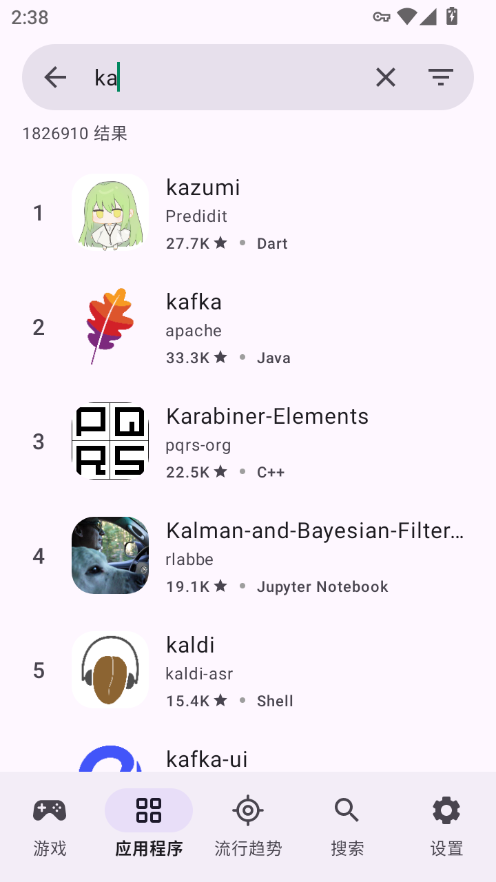Clear the search text with the X
The width and height of the screenshot is (496, 882).
click(386, 77)
